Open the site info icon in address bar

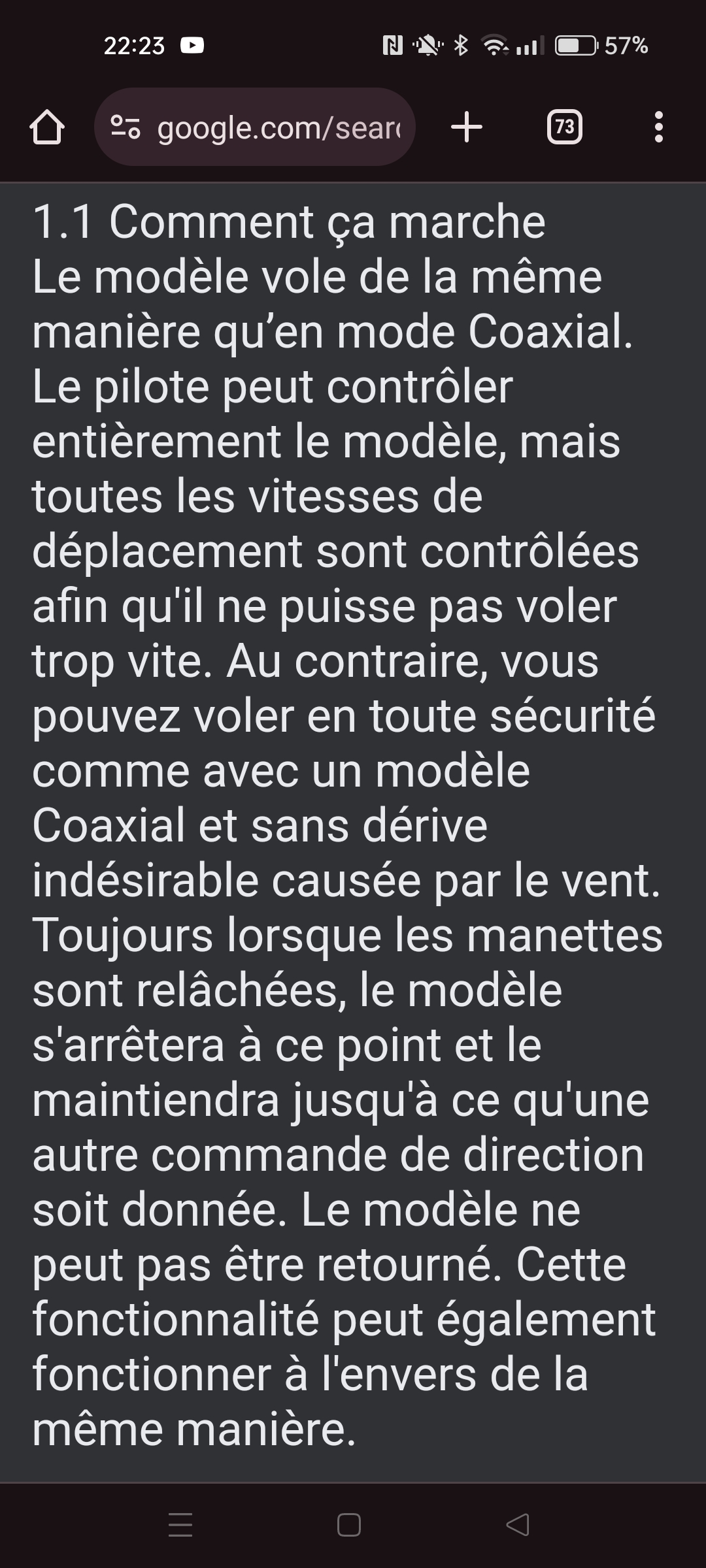(x=125, y=127)
